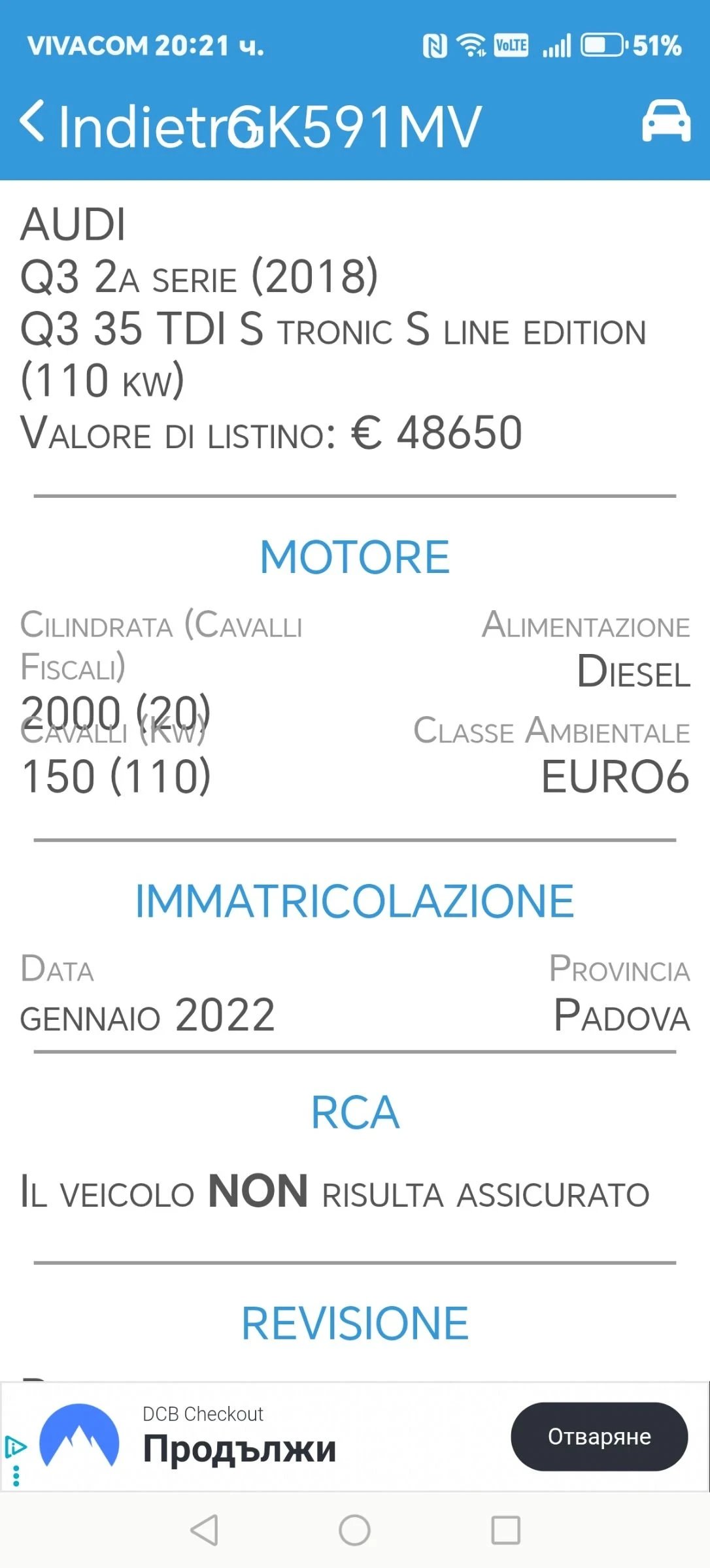
Task: Go to the system home screen
Action: 354,1530
